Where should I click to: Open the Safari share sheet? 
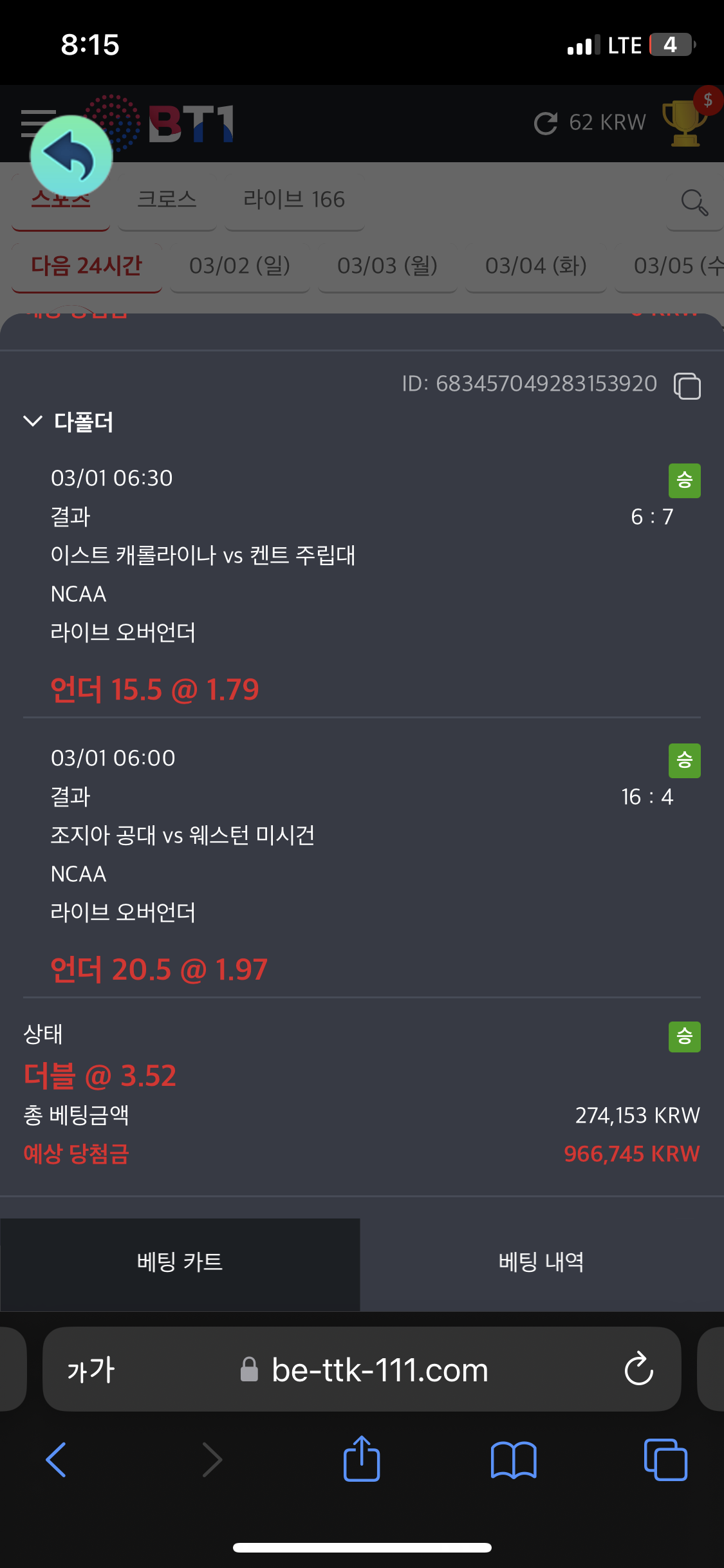point(362,1459)
